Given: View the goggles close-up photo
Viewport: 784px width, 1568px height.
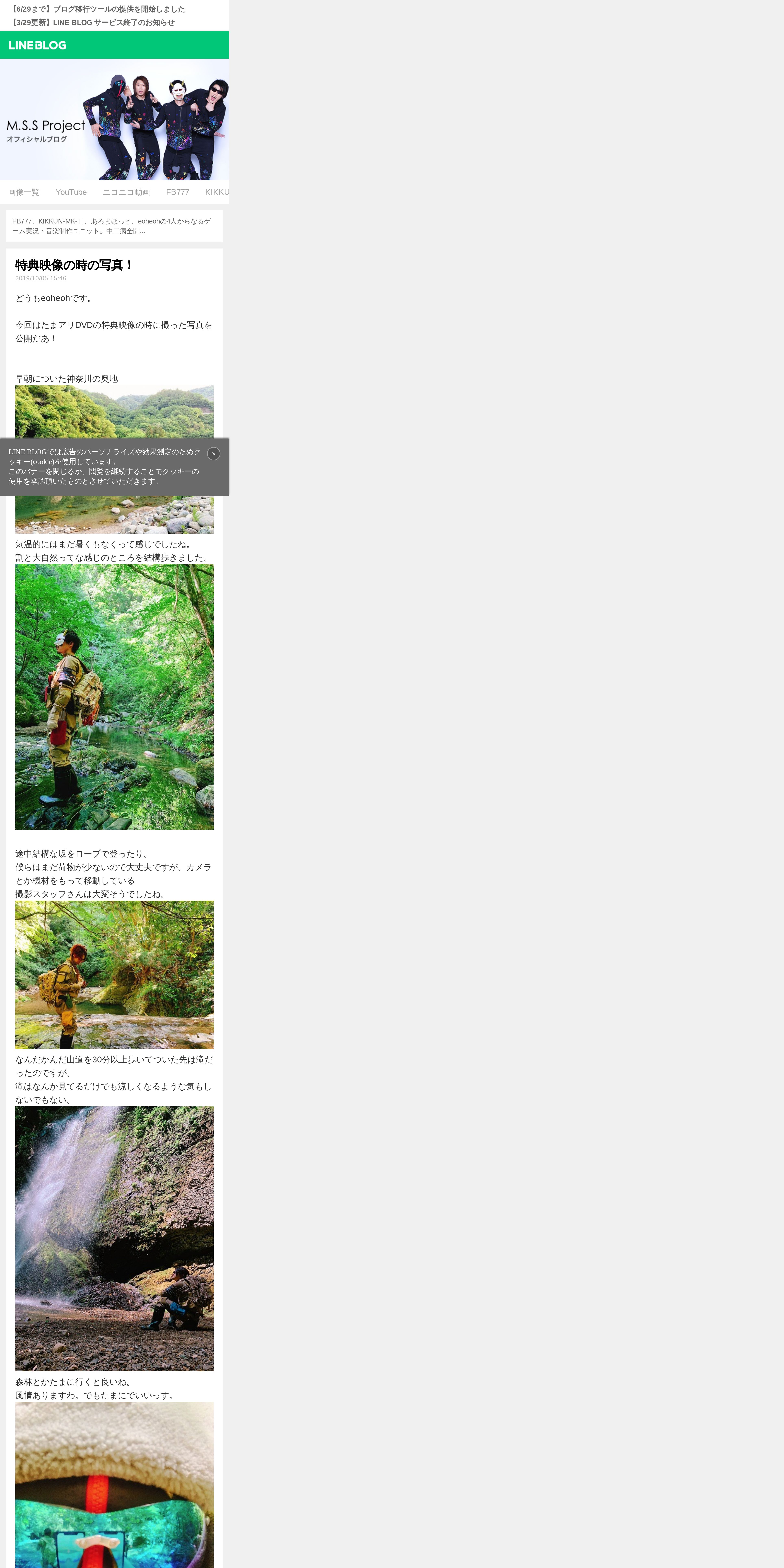Looking at the screenshot, I should point(114,1485).
